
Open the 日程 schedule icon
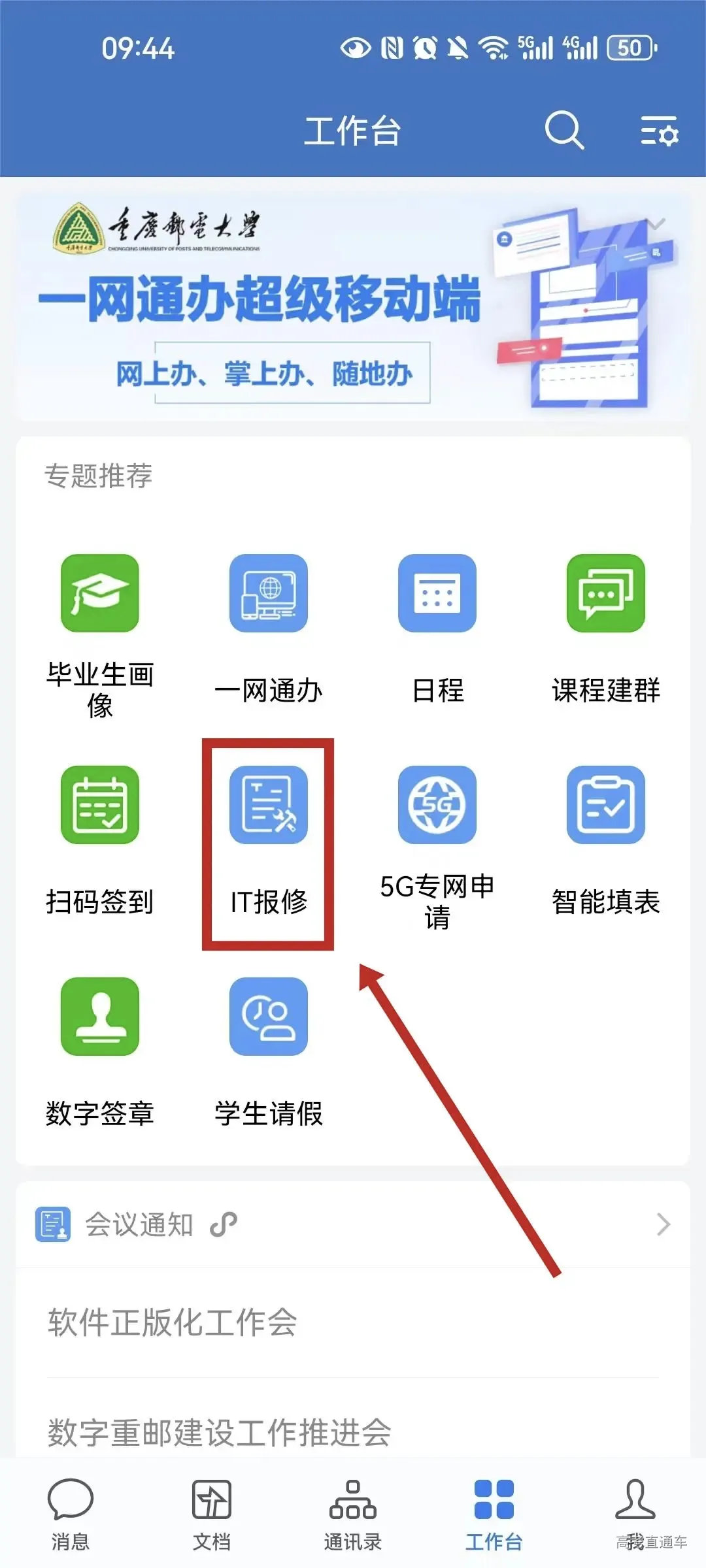tap(438, 595)
